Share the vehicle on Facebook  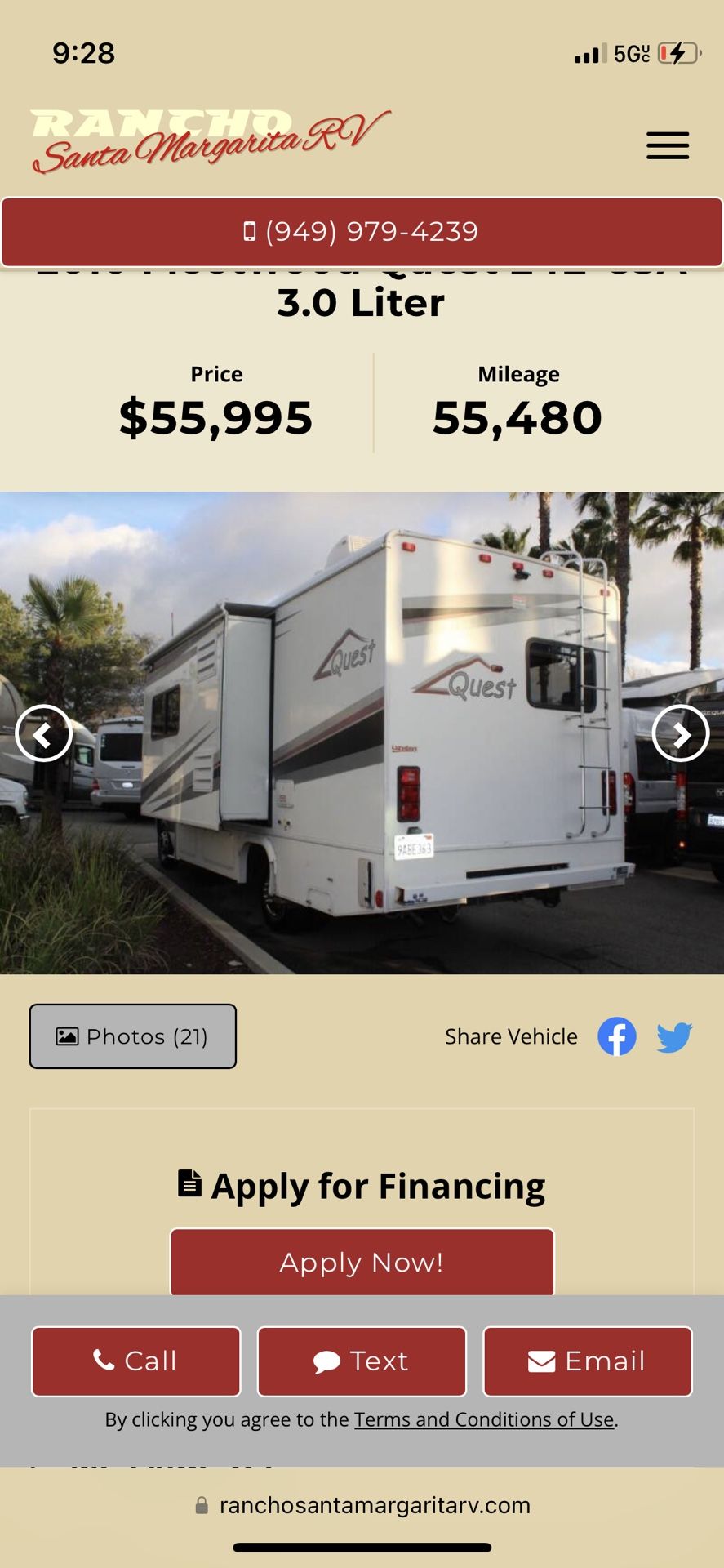pyautogui.click(x=618, y=1036)
